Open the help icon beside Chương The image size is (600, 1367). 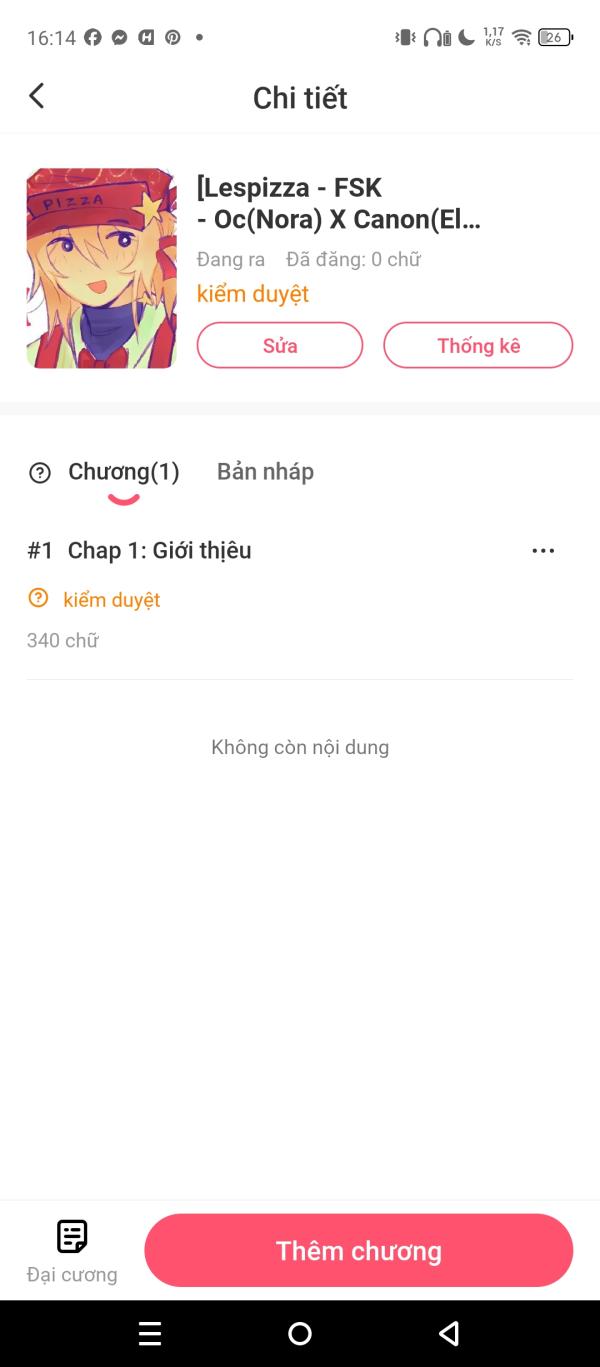click(40, 473)
